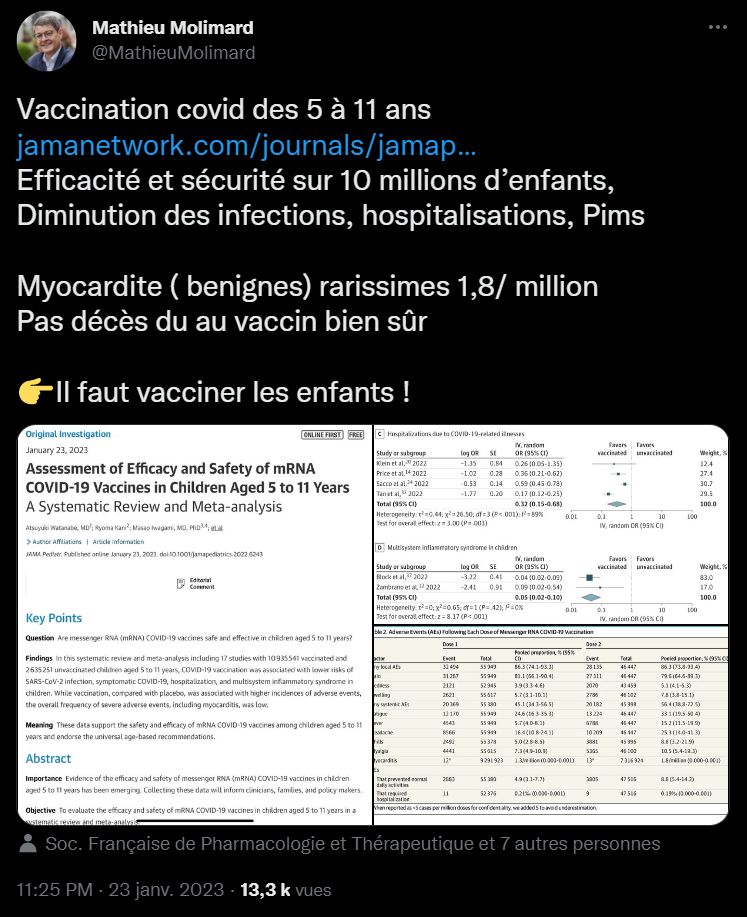747x917 pixels.
Task: Open Mathieu Molimard's profile picture
Action: pos(46,40)
